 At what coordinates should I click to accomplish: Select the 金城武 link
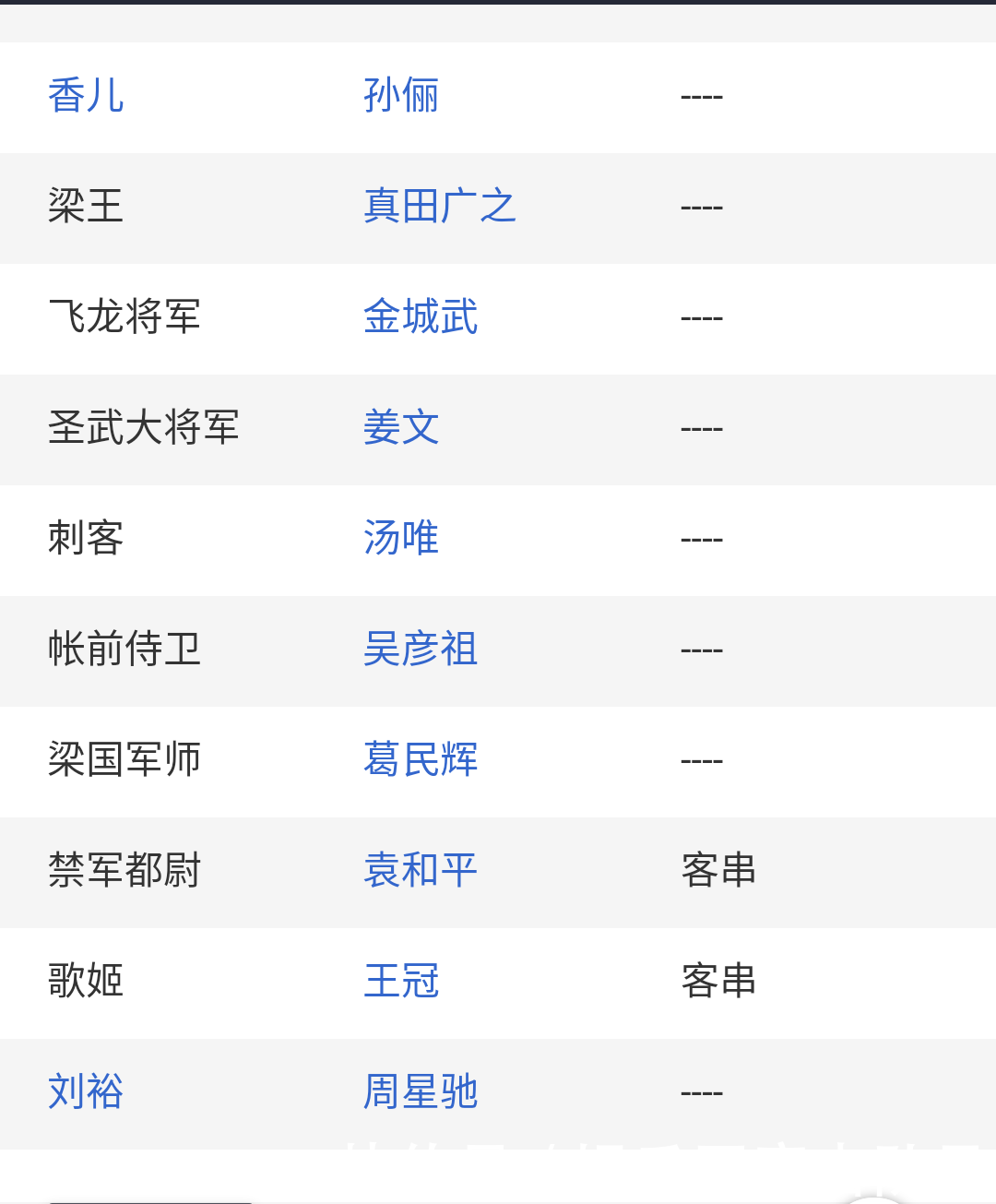(x=421, y=317)
